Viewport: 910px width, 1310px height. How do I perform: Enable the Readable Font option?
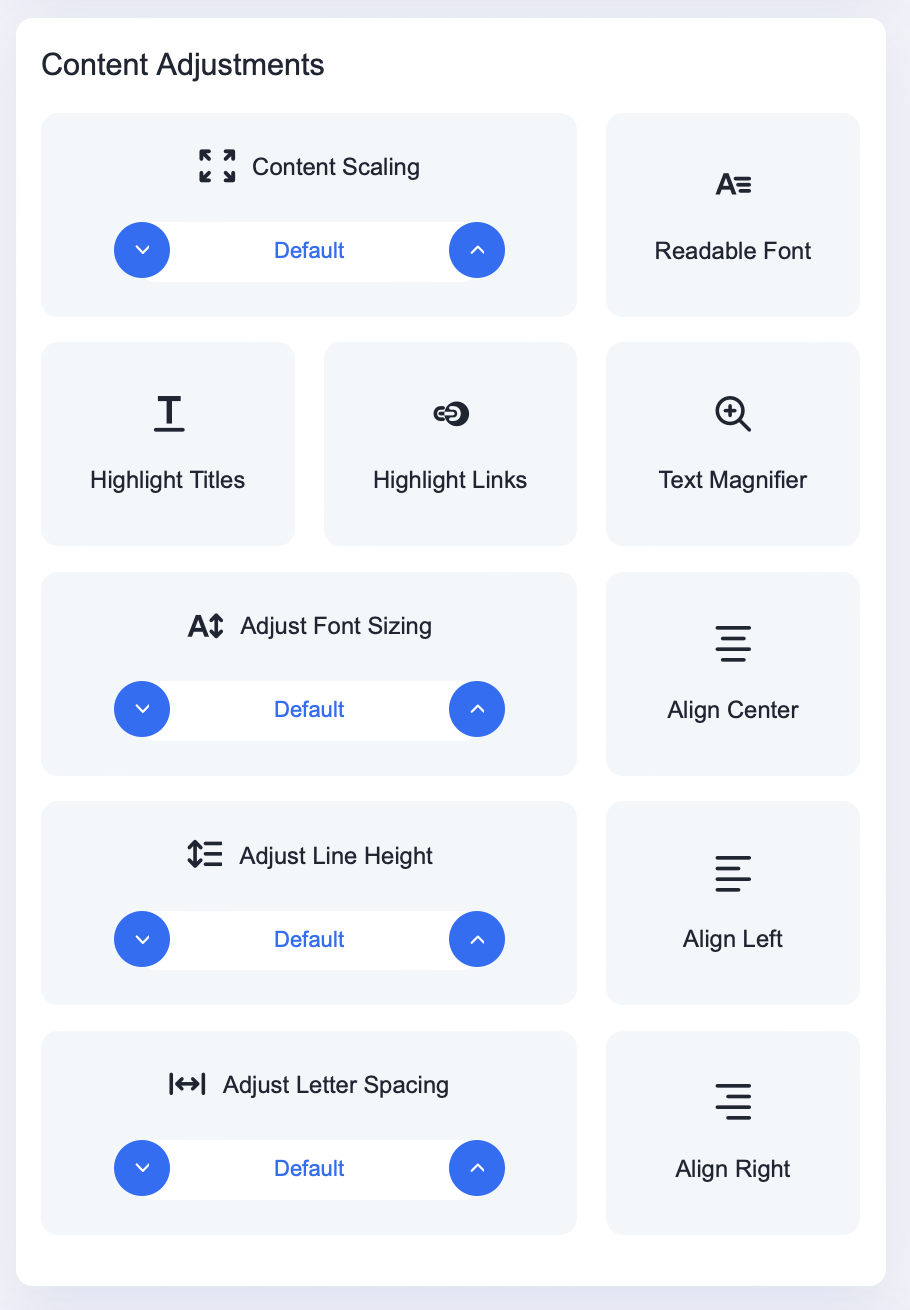point(732,215)
